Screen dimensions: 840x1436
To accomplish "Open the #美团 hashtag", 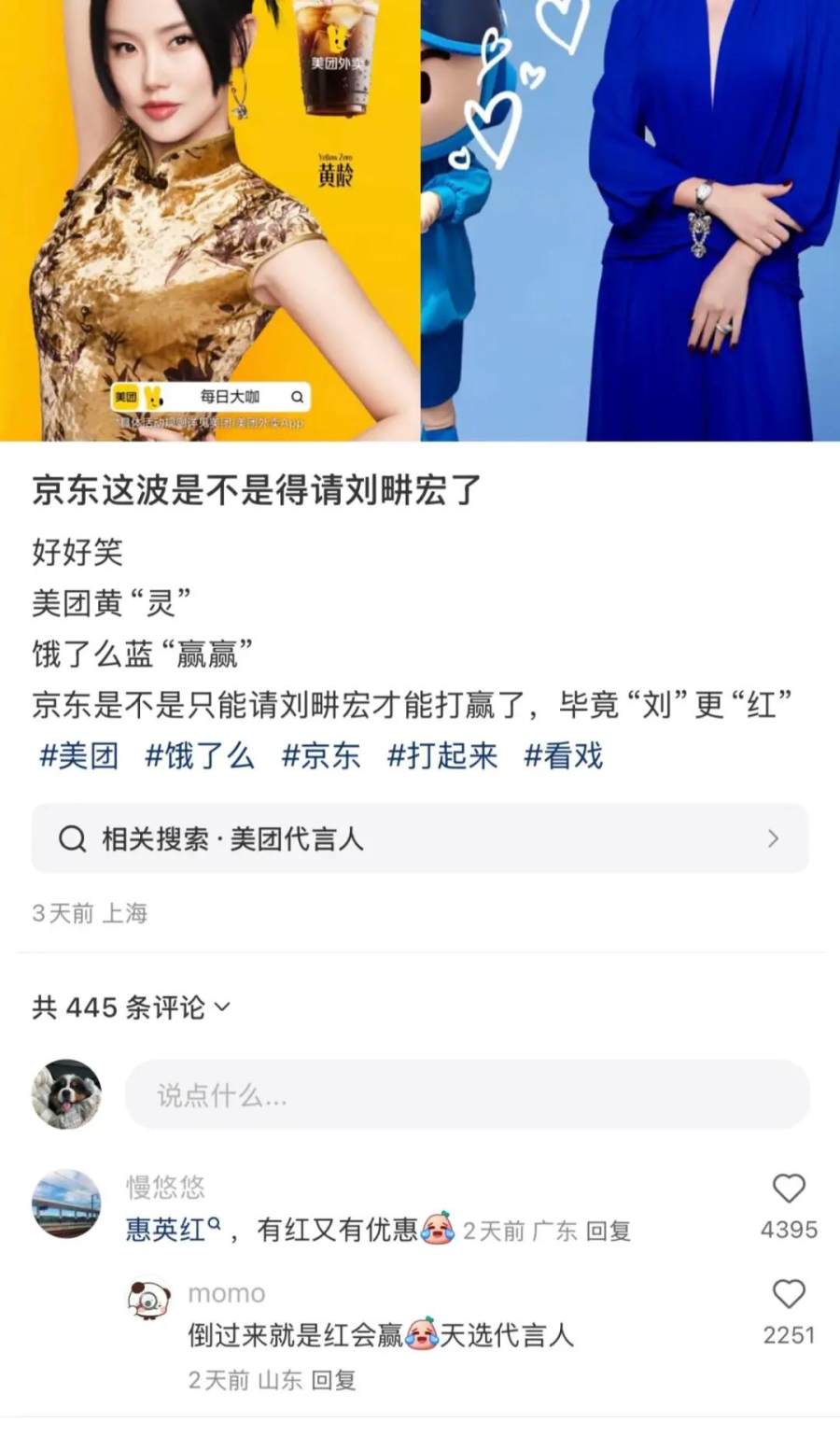I will click(x=79, y=755).
